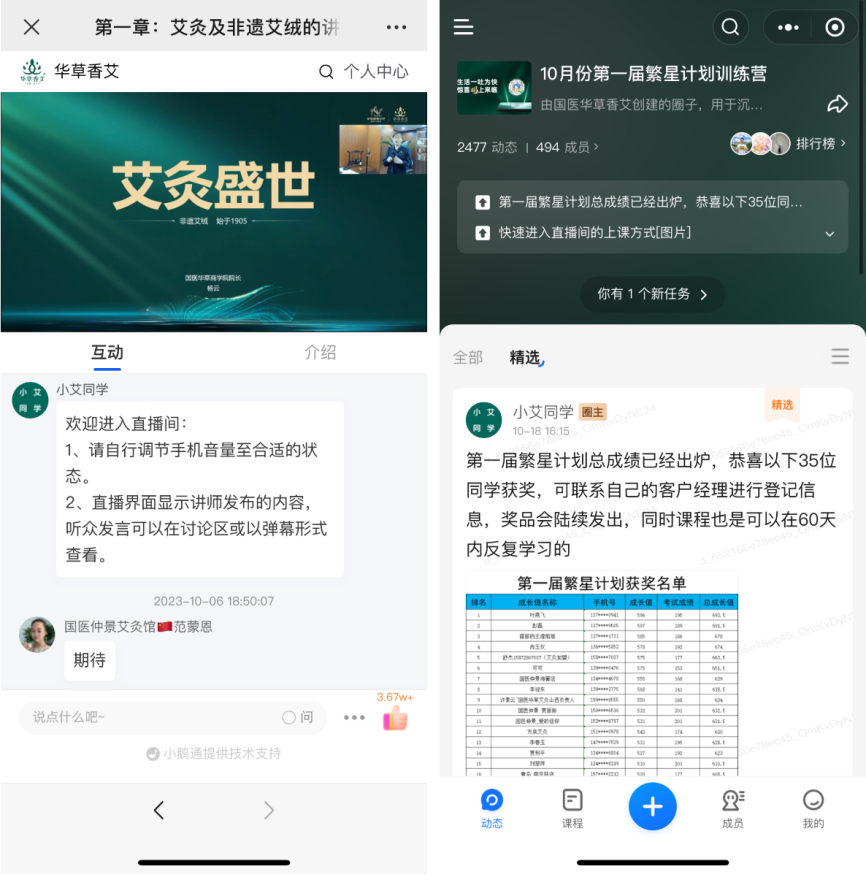Close the live lecture page

(32, 27)
